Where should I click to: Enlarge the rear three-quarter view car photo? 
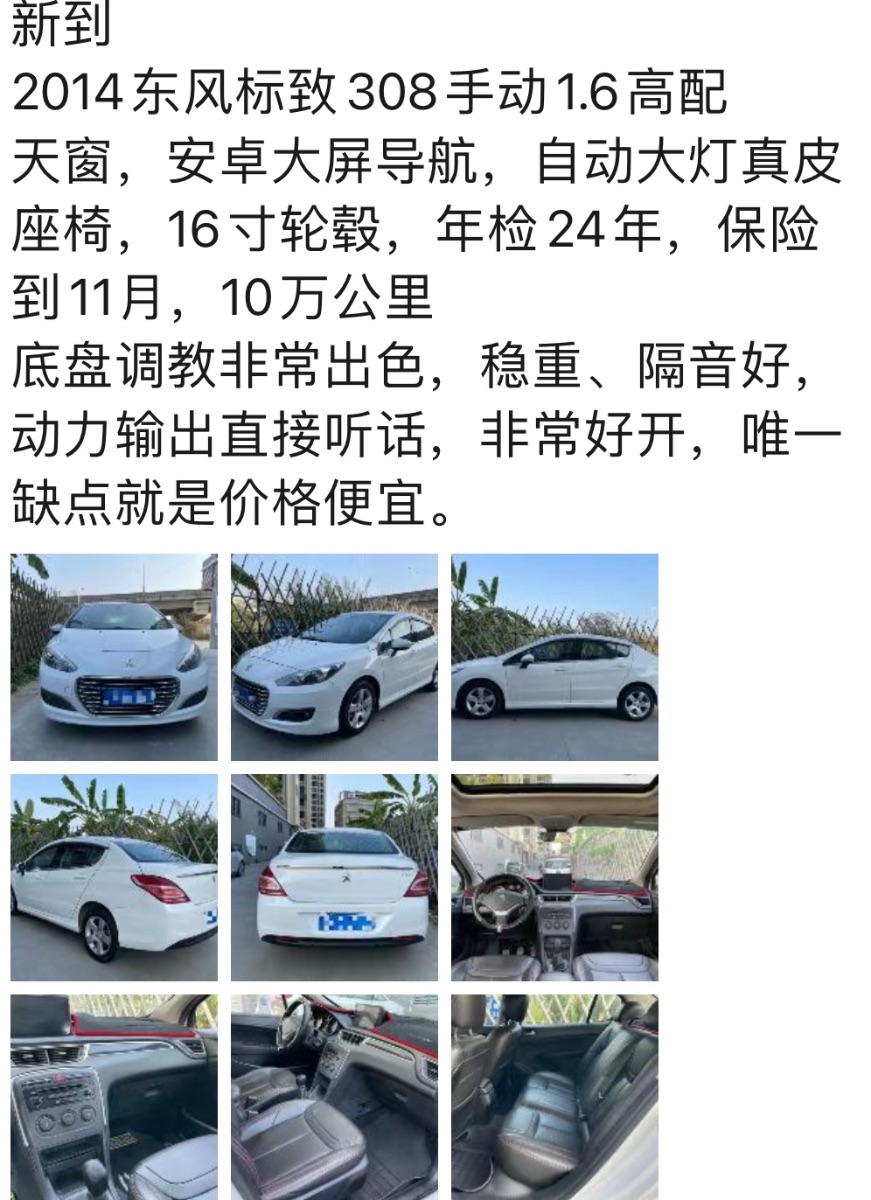pyautogui.click(x=114, y=877)
